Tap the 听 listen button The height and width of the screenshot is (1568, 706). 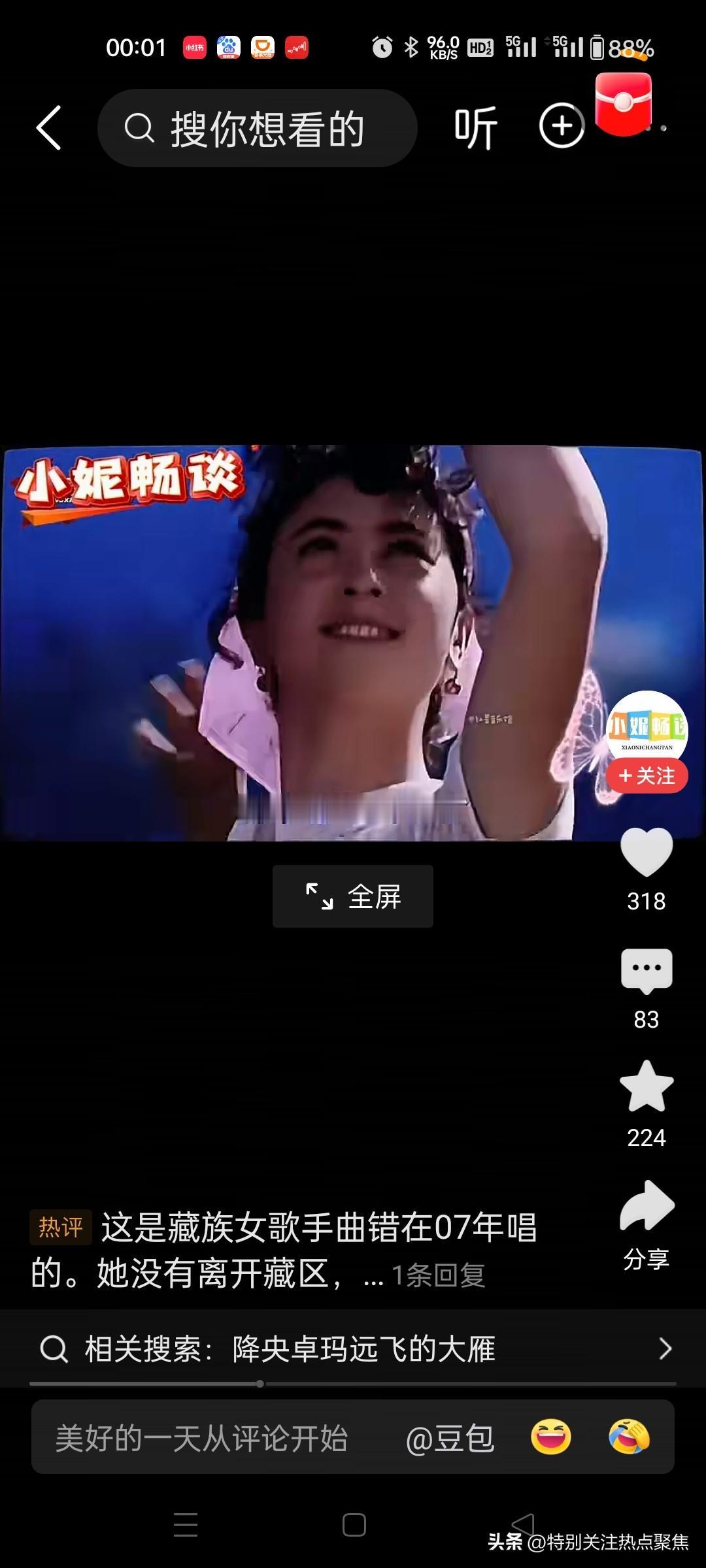click(x=476, y=128)
